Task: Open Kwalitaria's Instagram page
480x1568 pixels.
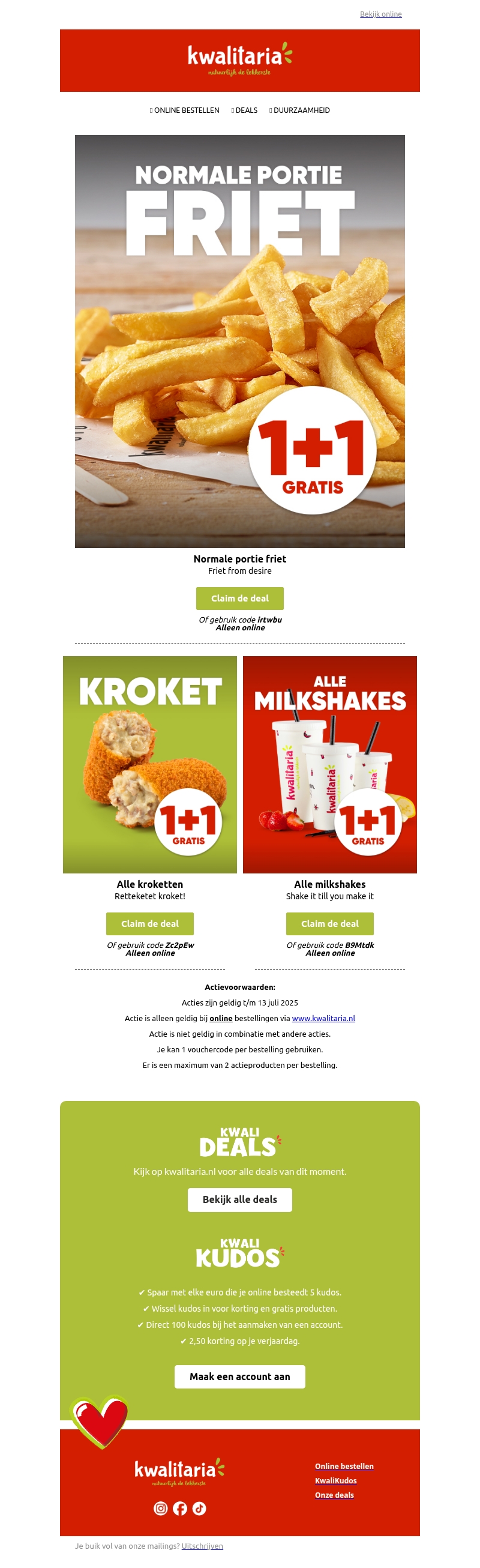Action: [x=161, y=1508]
